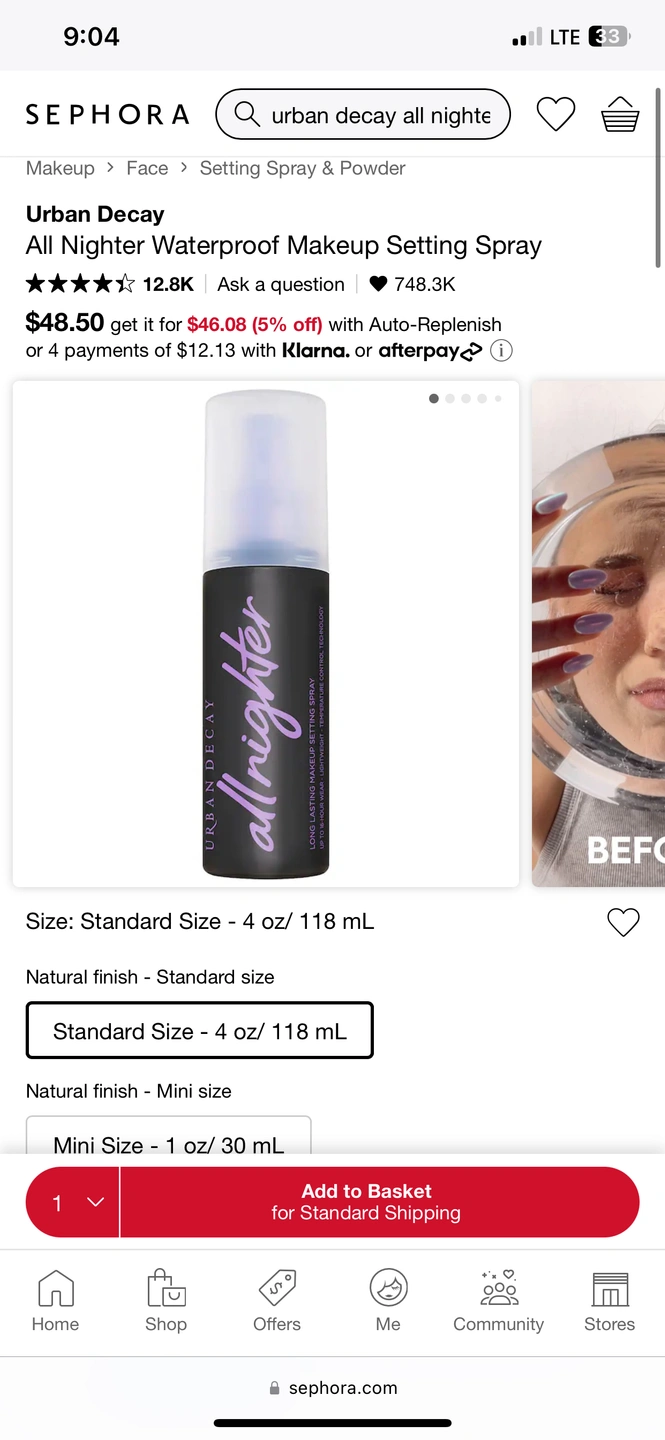Go to the Face breadcrumb

pos(147,168)
